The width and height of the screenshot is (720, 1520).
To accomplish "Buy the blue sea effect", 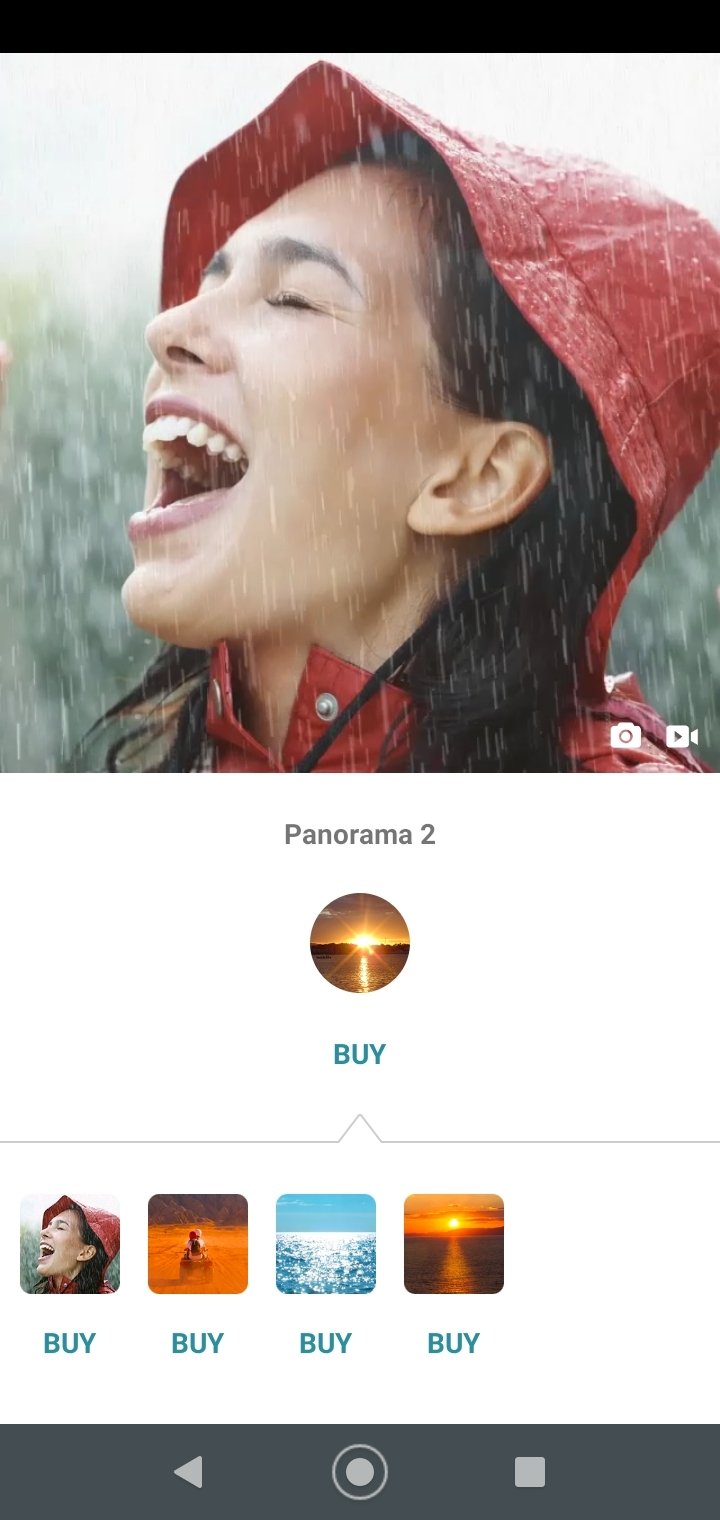I will pos(326,1343).
